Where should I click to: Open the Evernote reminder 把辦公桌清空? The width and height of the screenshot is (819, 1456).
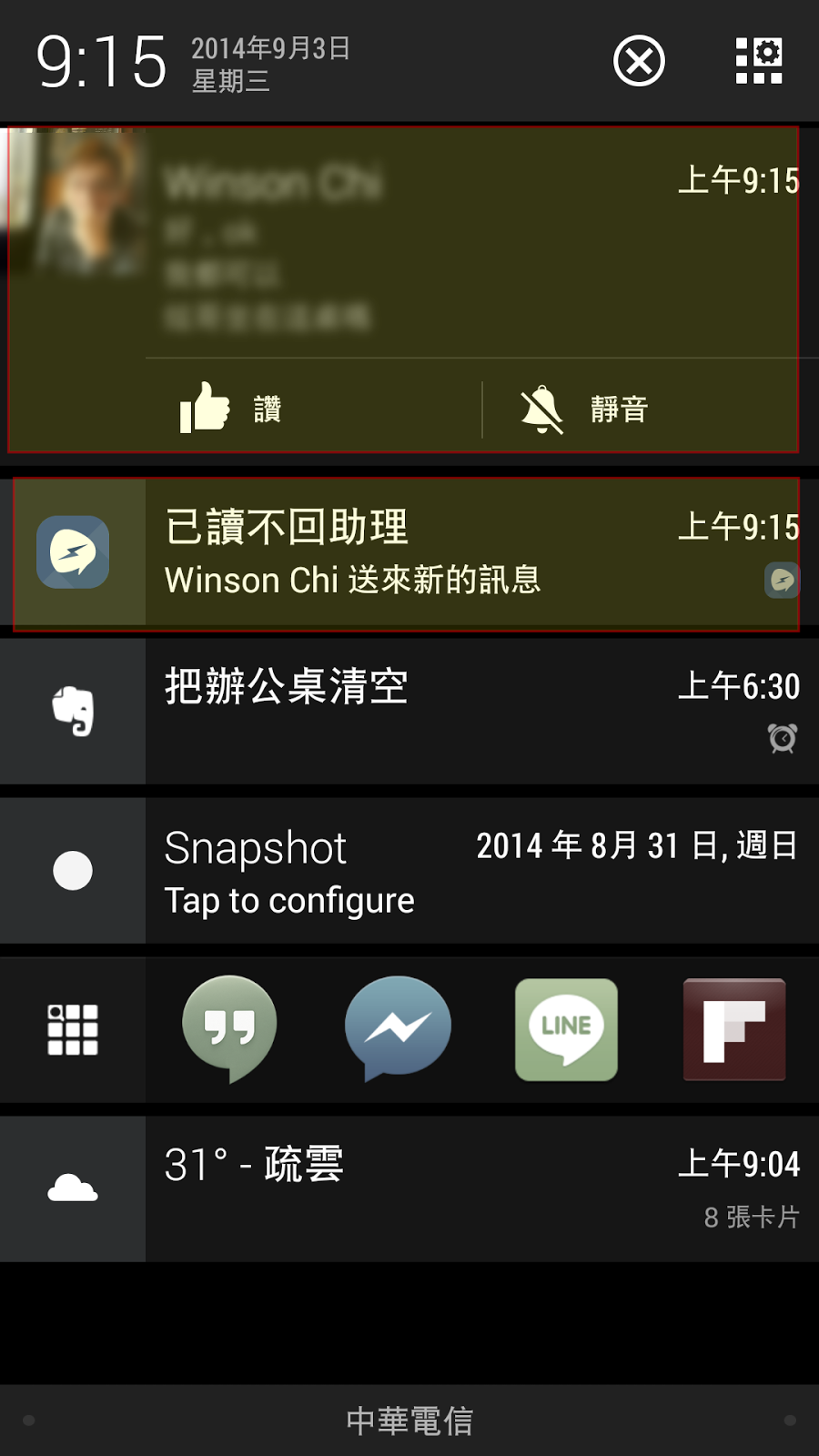coord(409,711)
